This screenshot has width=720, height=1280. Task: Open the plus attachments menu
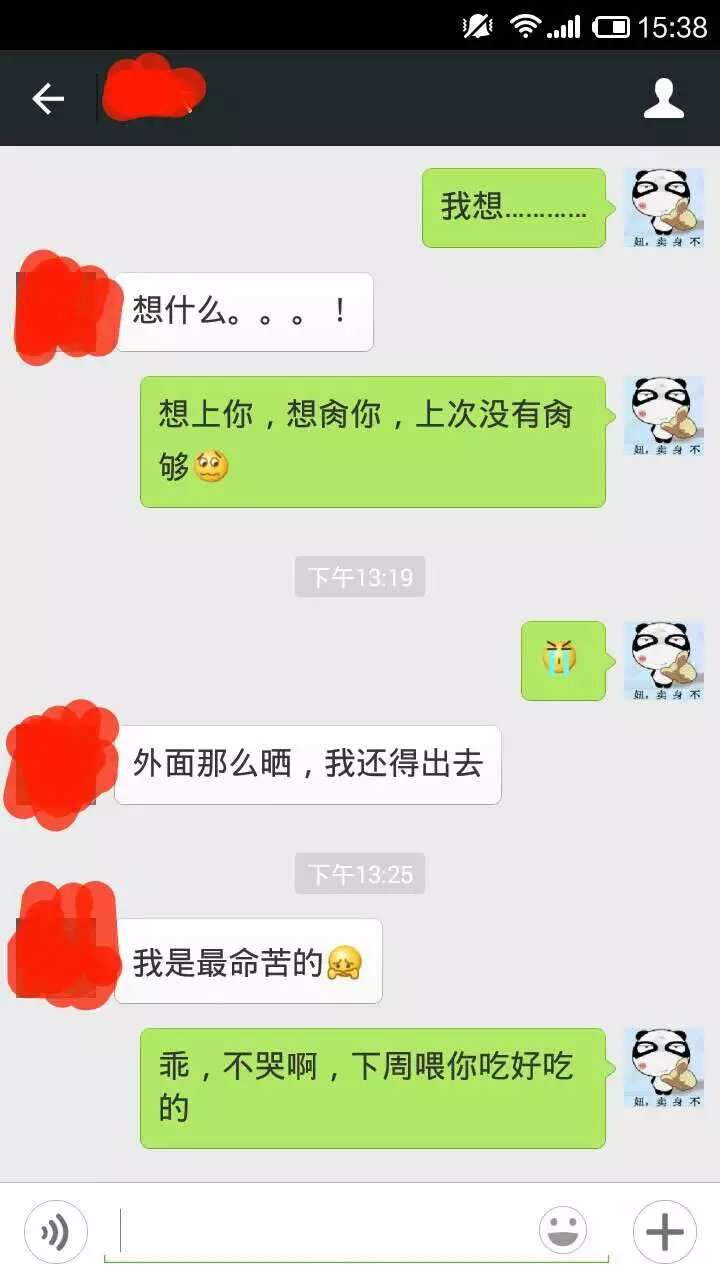[x=665, y=1231]
